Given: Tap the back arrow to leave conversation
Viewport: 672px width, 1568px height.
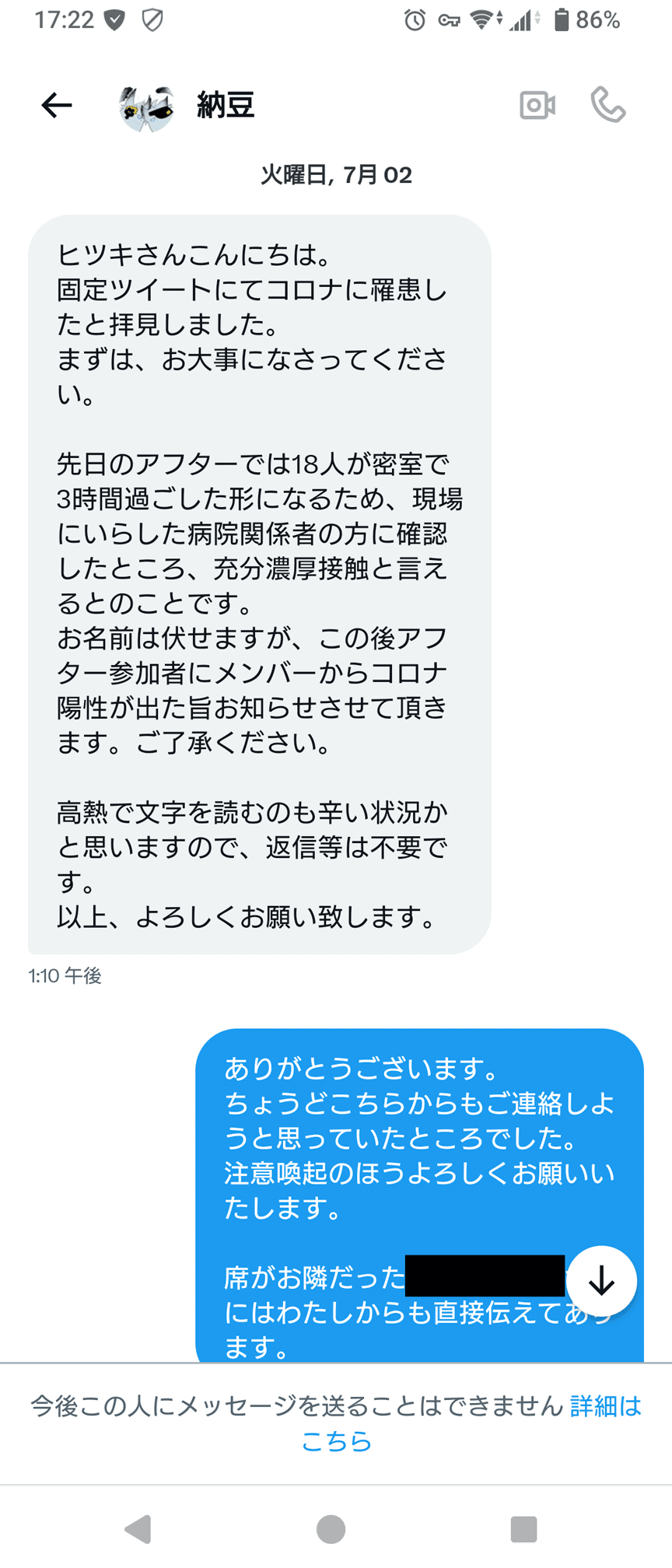Looking at the screenshot, I should click(54, 105).
